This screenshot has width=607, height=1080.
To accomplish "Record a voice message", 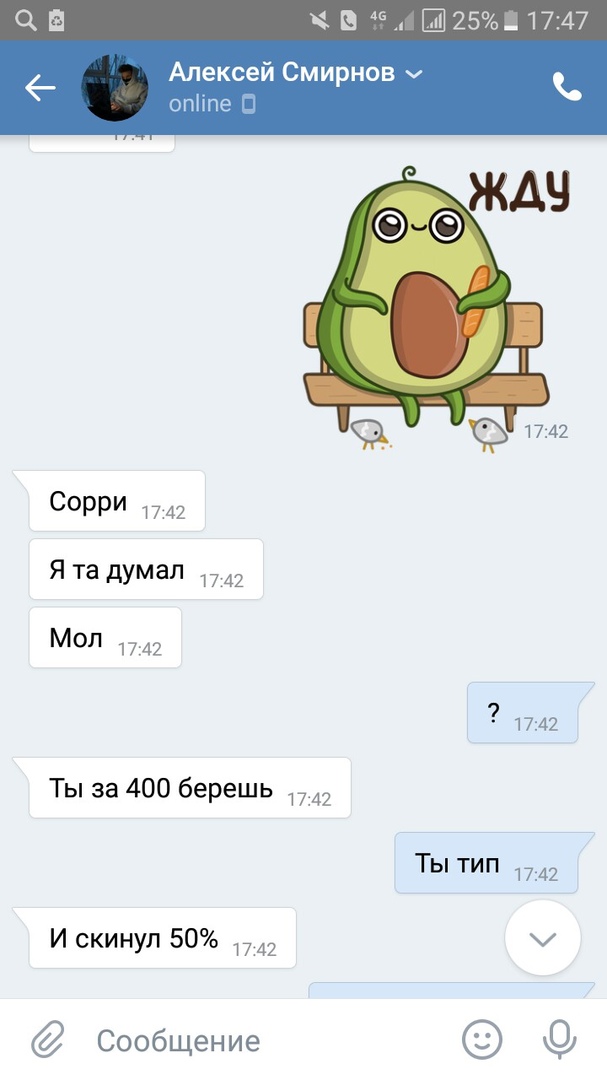I will tap(560, 1040).
